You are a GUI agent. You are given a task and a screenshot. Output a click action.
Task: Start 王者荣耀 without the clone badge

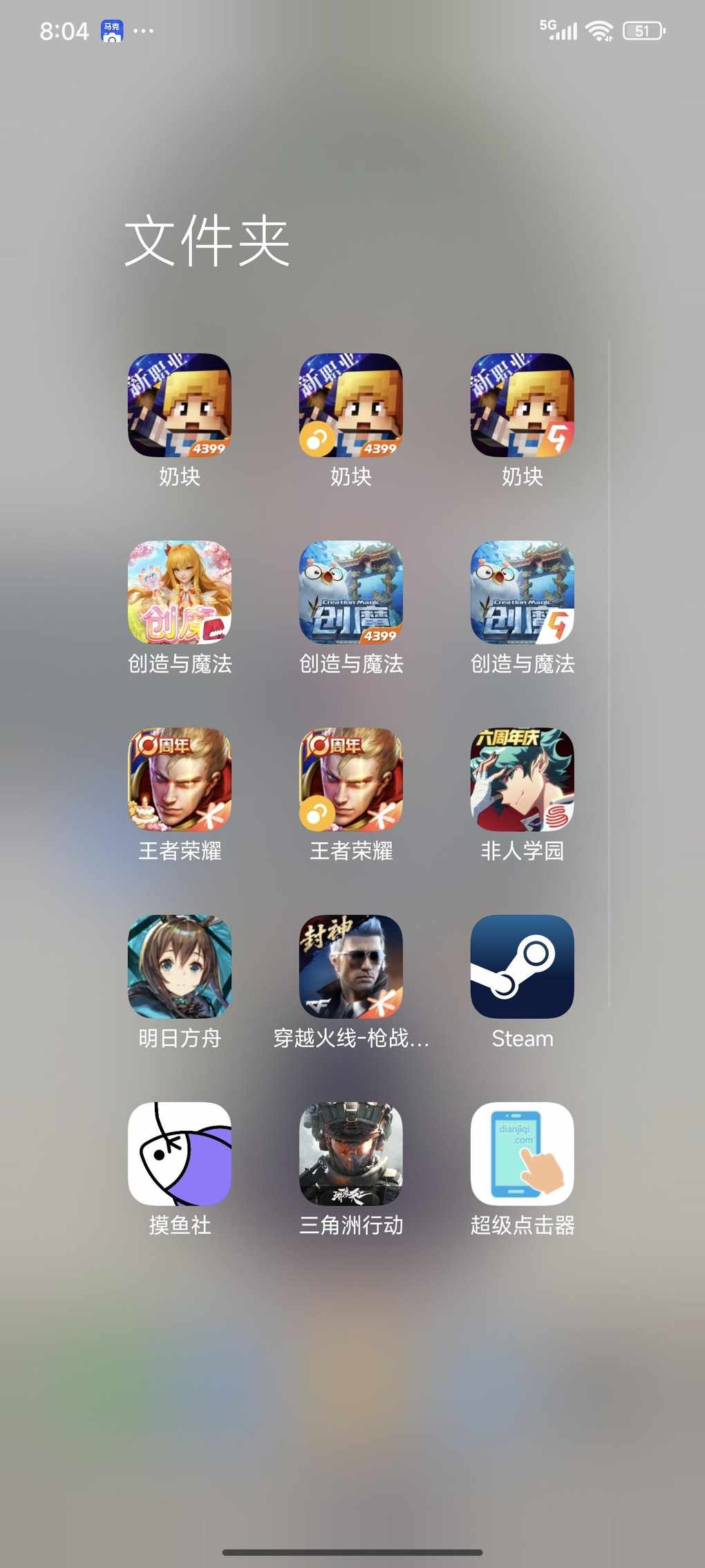(x=180, y=780)
